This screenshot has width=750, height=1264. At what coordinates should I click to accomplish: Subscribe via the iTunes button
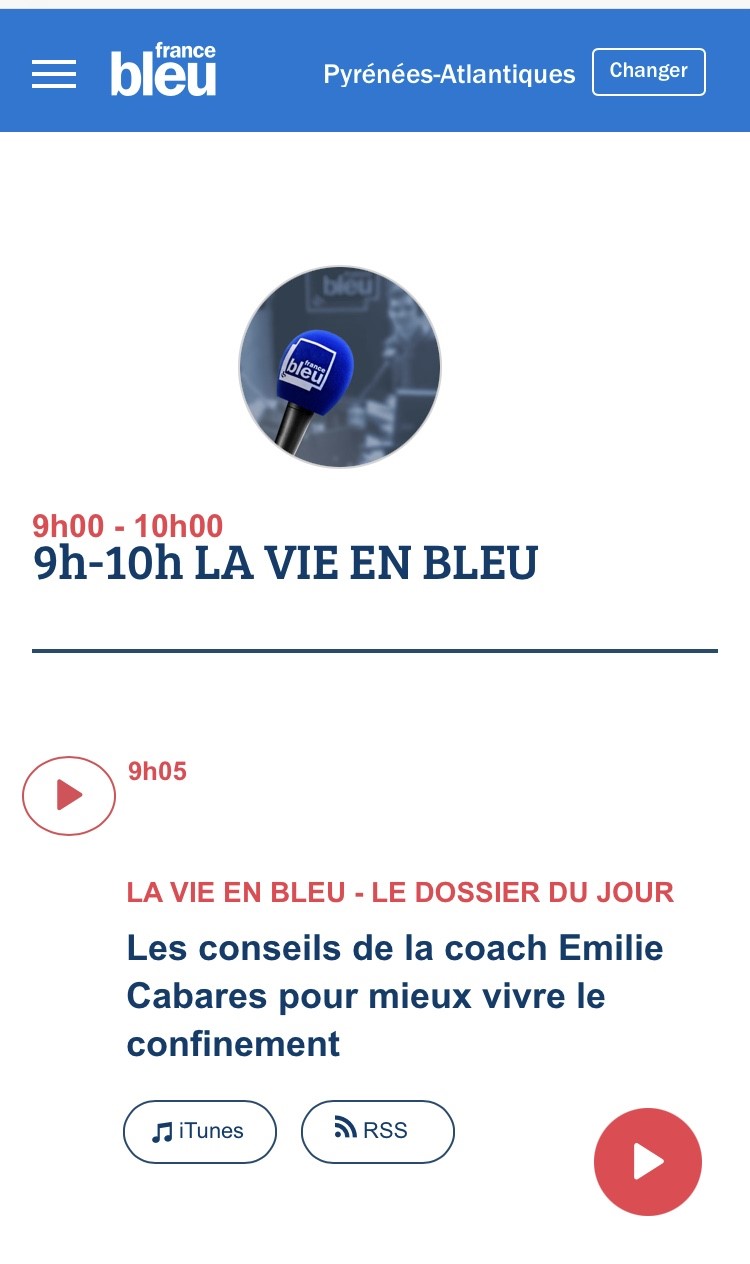(200, 1132)
